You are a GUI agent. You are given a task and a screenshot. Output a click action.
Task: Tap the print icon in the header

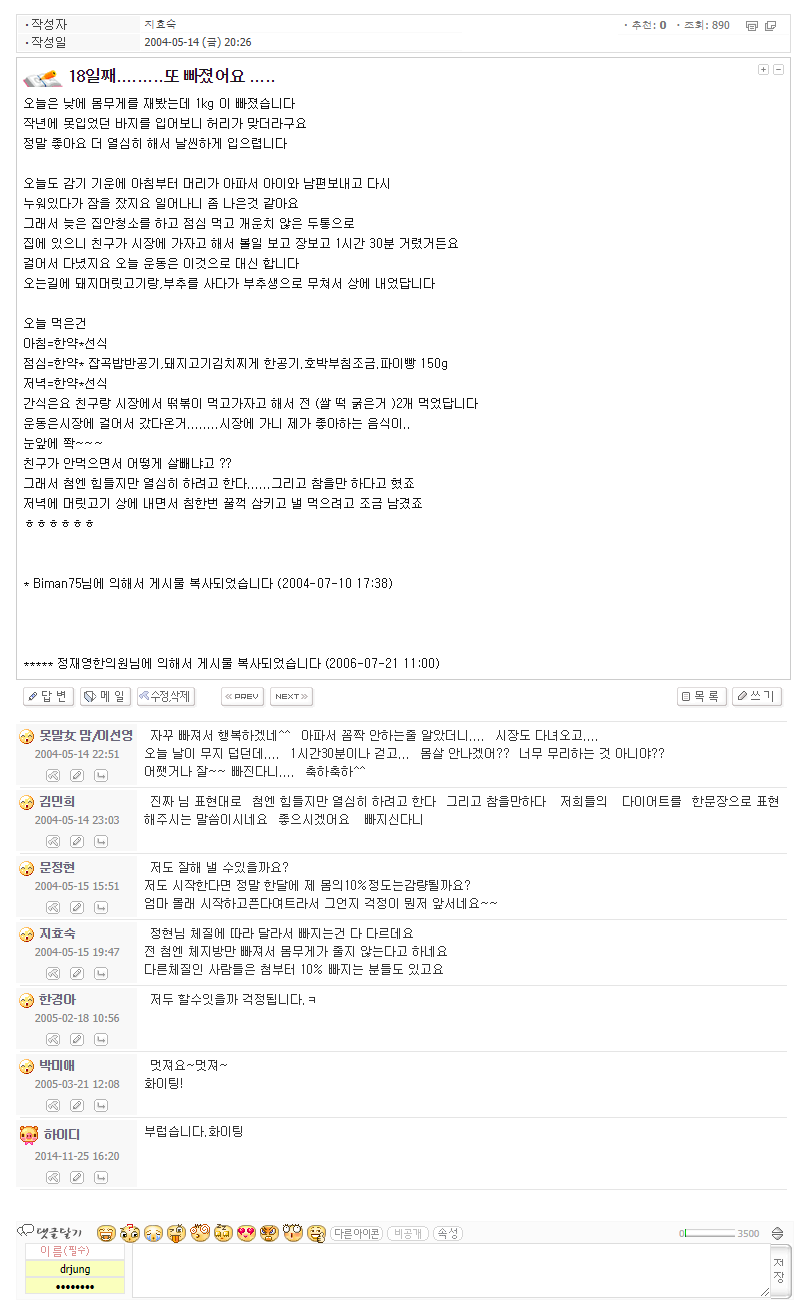coord(752,26)
